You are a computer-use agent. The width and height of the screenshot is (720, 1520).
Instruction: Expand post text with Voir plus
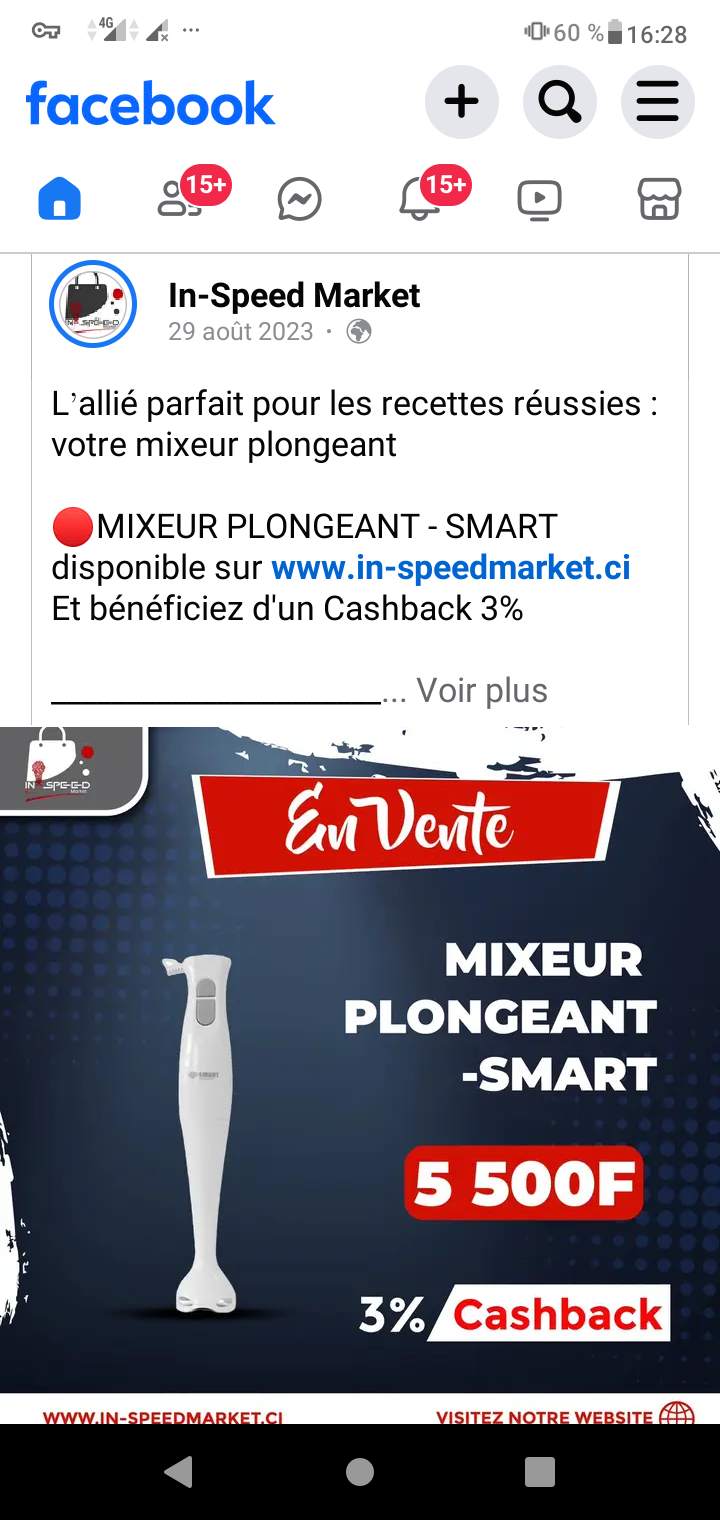[482, 690]
